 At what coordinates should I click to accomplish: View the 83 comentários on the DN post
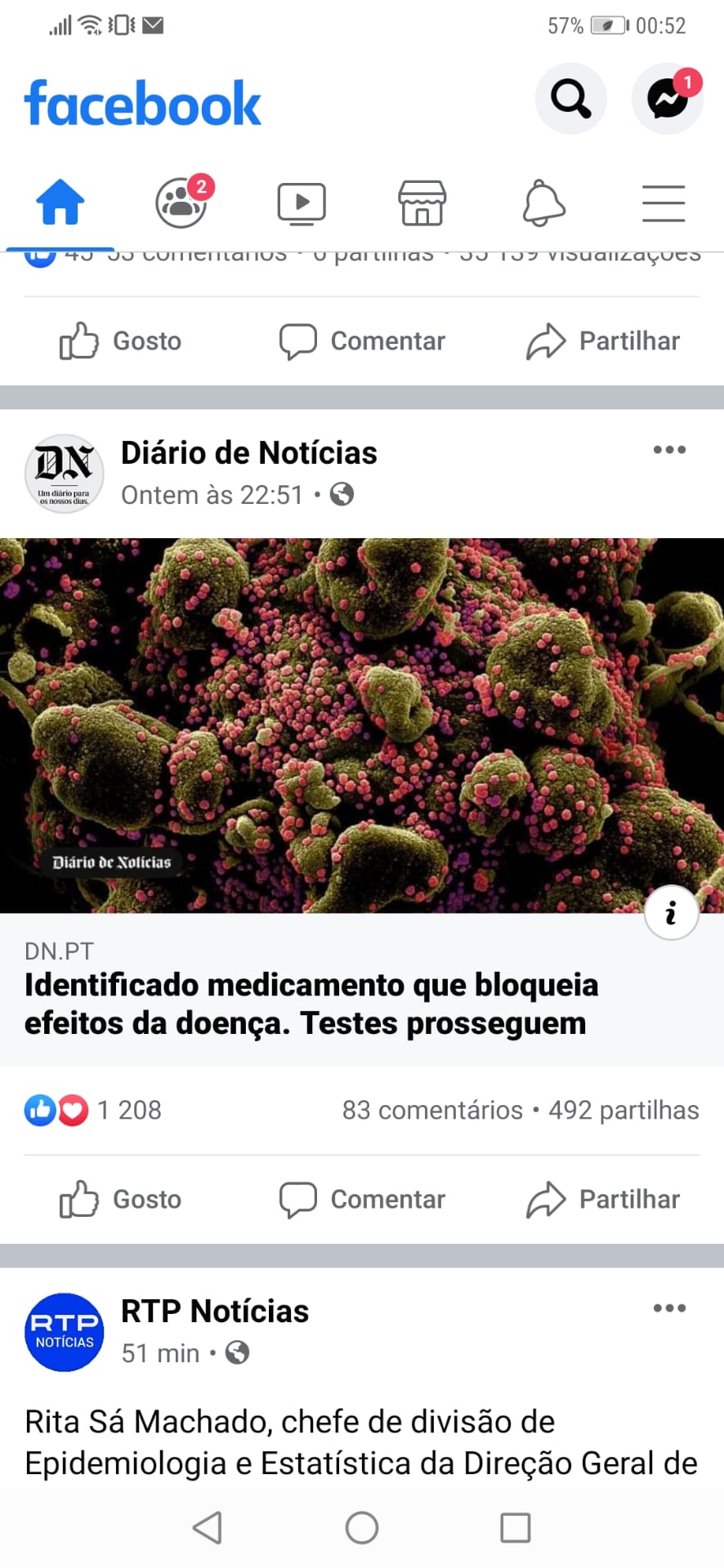431,1110
